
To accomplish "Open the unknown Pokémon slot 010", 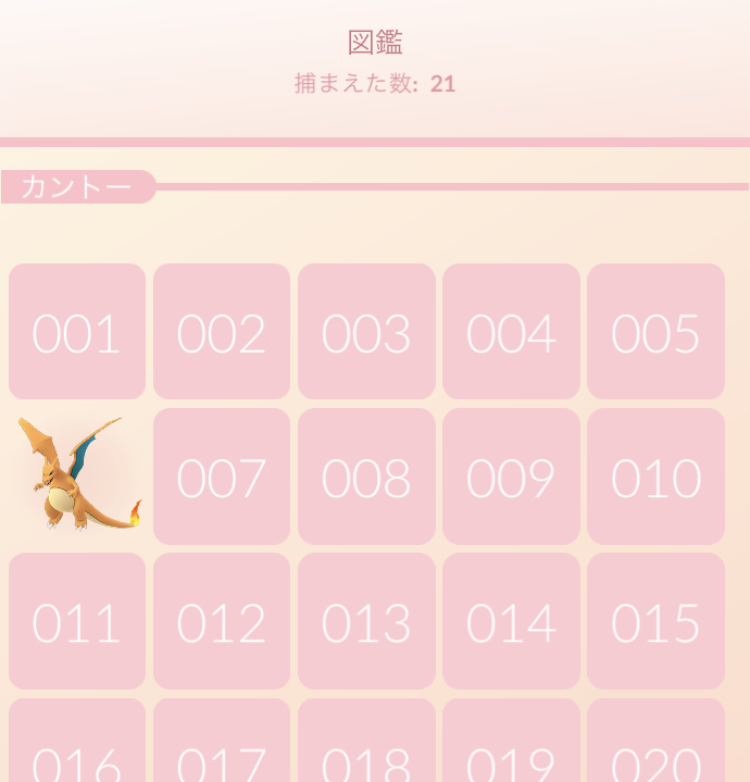I will 657,478.
